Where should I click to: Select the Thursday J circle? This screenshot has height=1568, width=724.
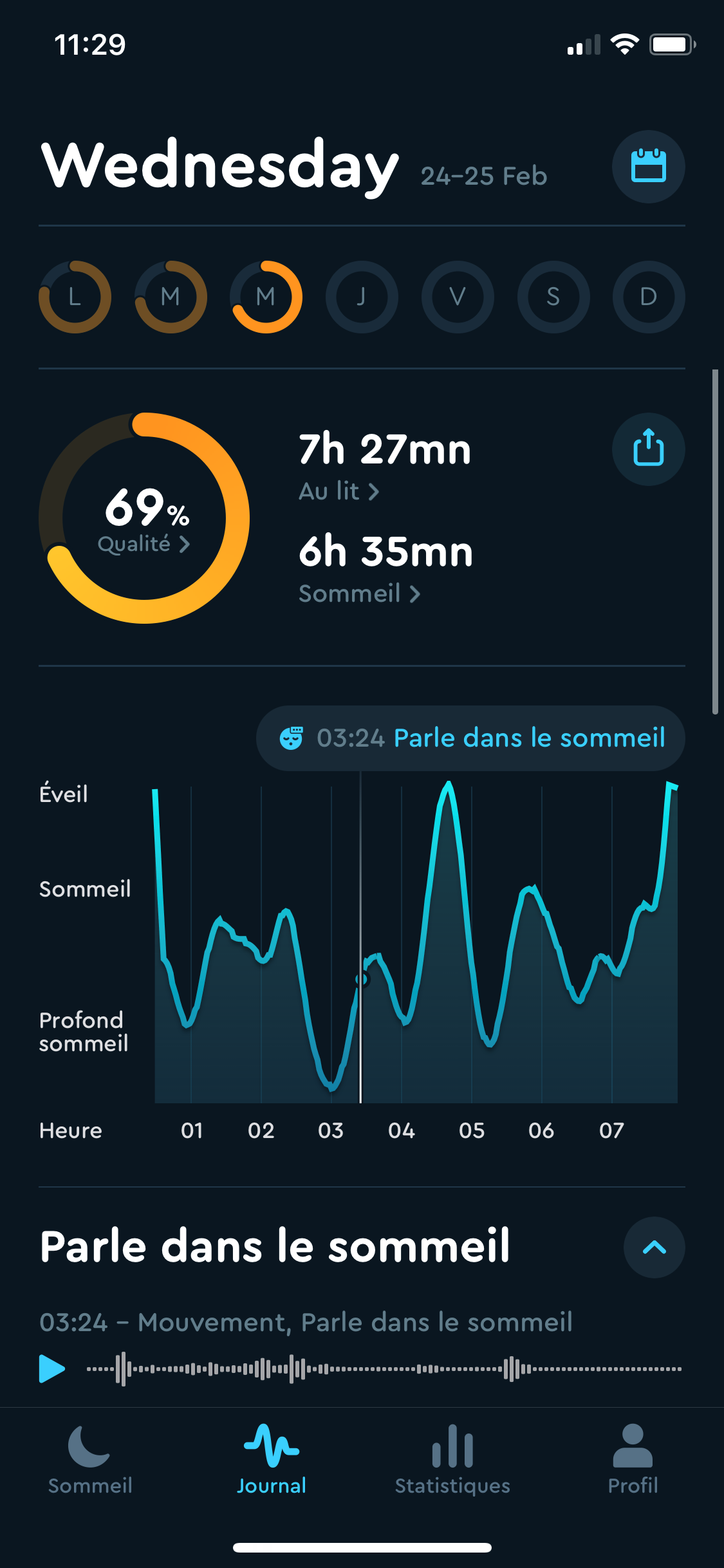pyautogui.click(x=362, y=297)
